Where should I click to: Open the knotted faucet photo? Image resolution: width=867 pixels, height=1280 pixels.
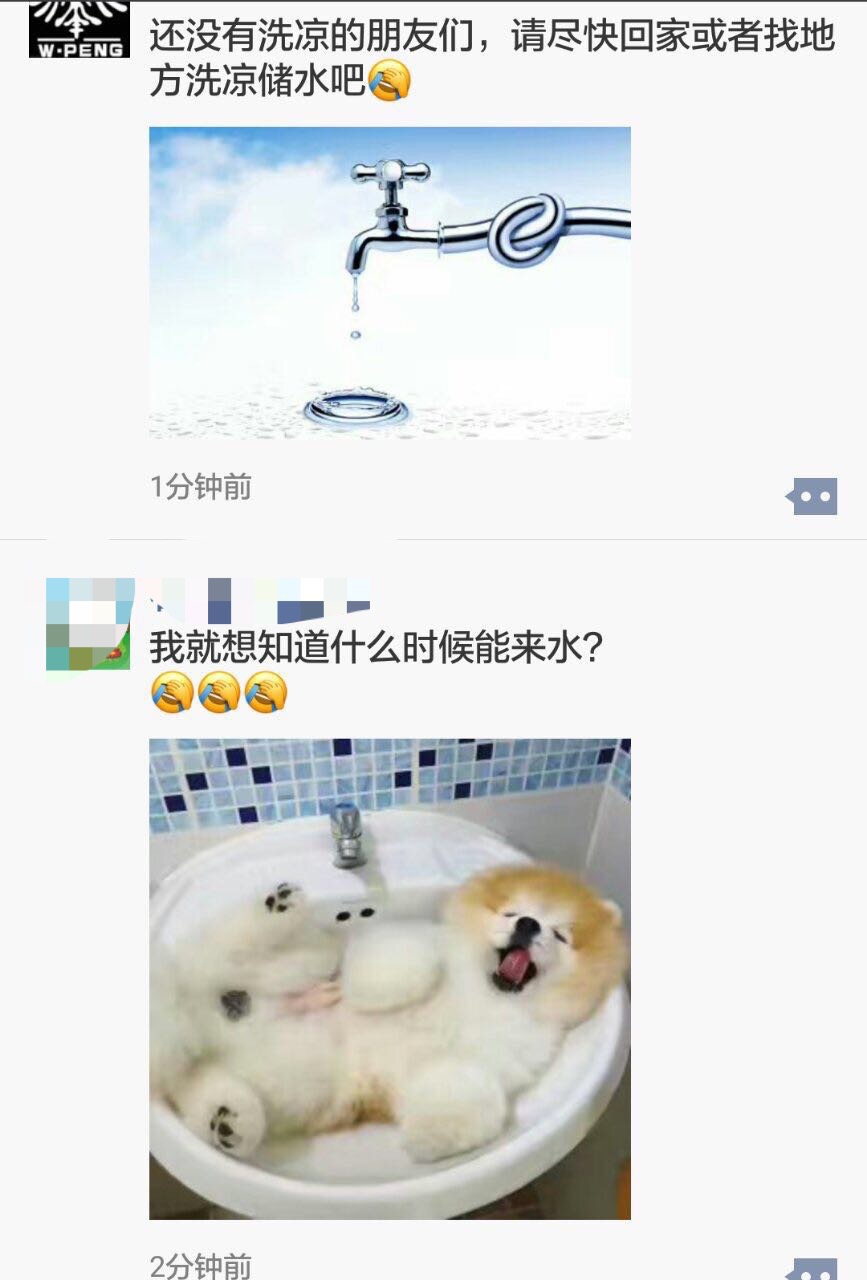coord(390,282)
